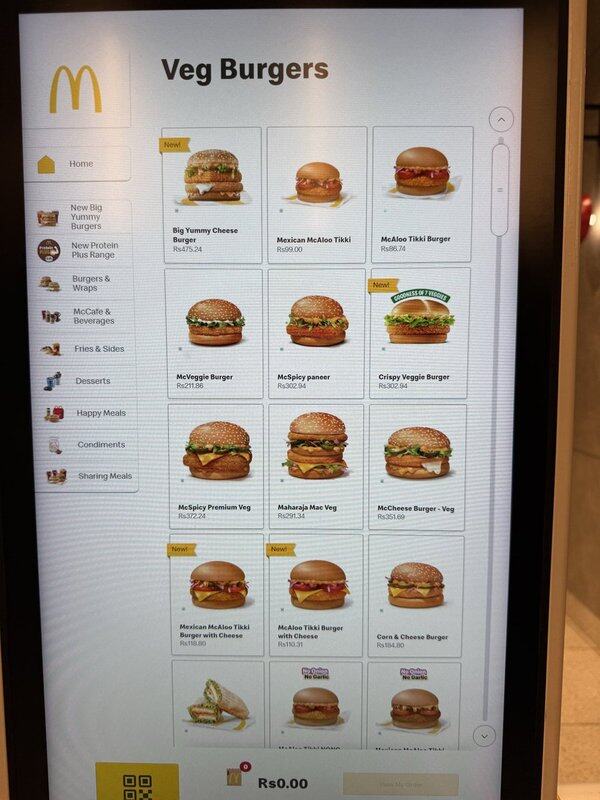600x800 pixels.
Task: Browse Fries & Sides
Action: point(88,349)
